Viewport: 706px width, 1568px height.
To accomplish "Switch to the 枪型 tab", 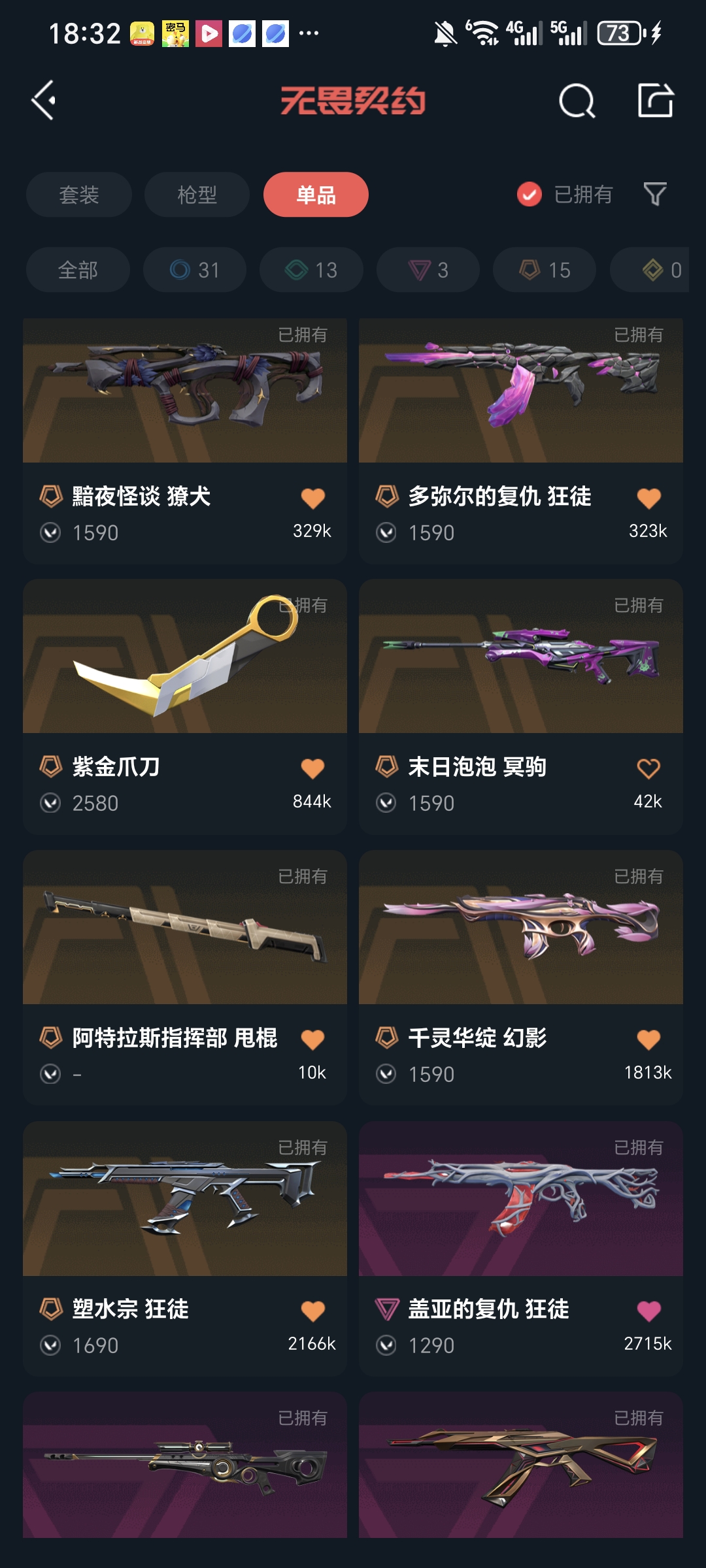I will coord(197,195).
